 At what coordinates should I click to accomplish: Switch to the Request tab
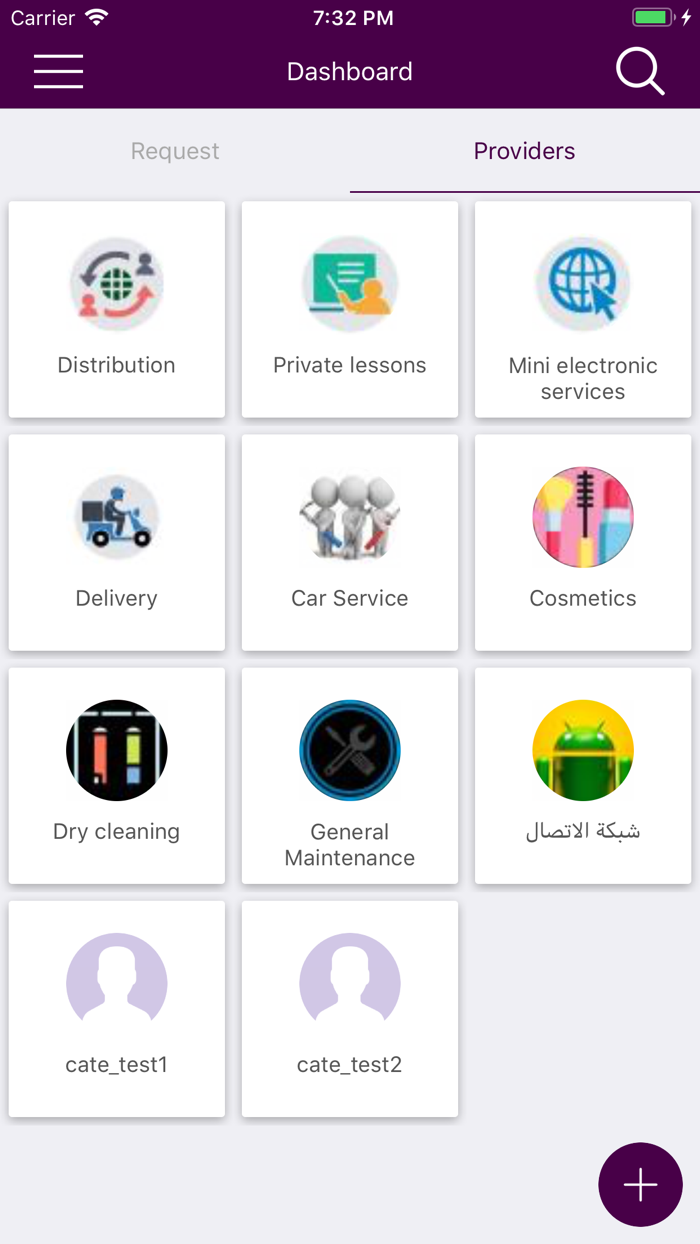coord(175,151)
